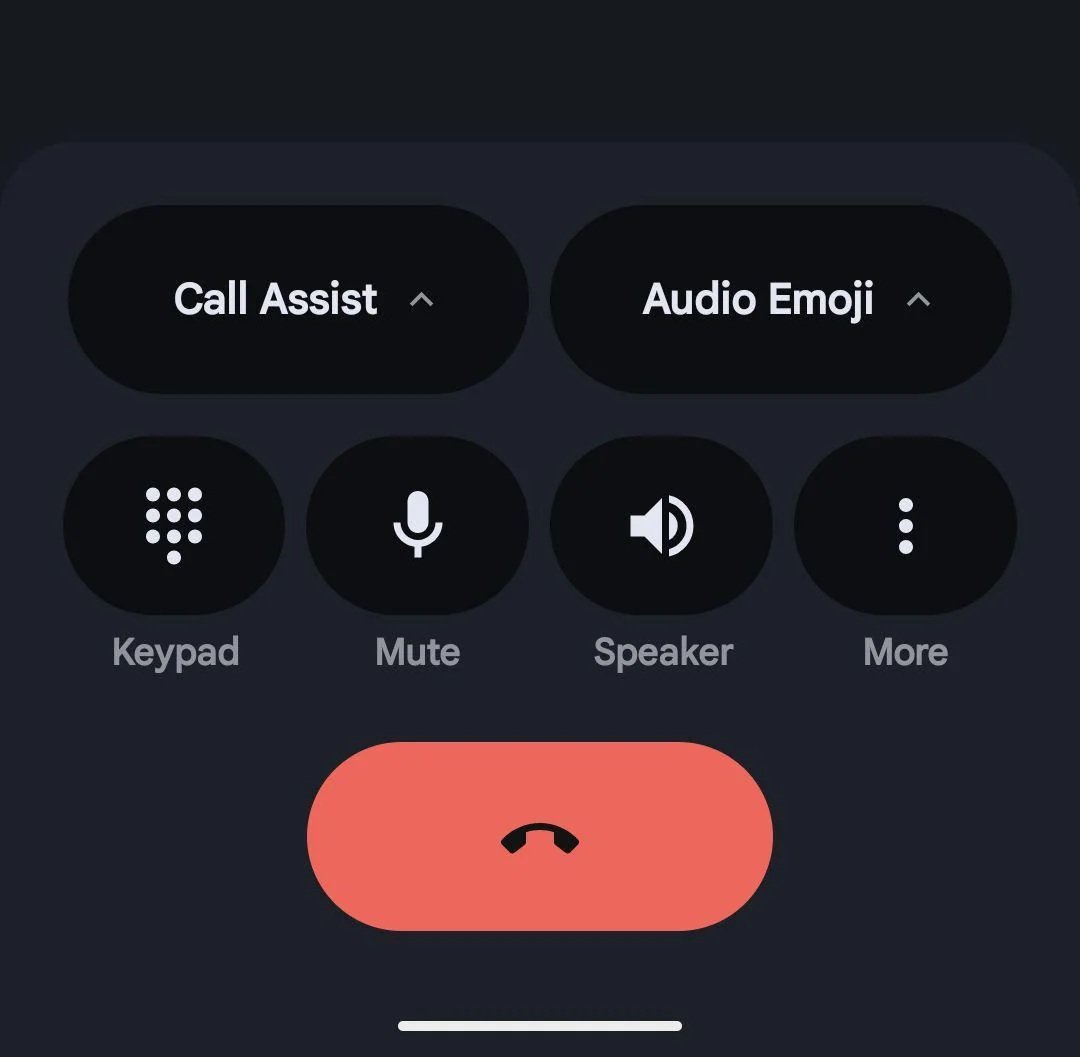Open the dial Keypad

[x=174, y=525]
